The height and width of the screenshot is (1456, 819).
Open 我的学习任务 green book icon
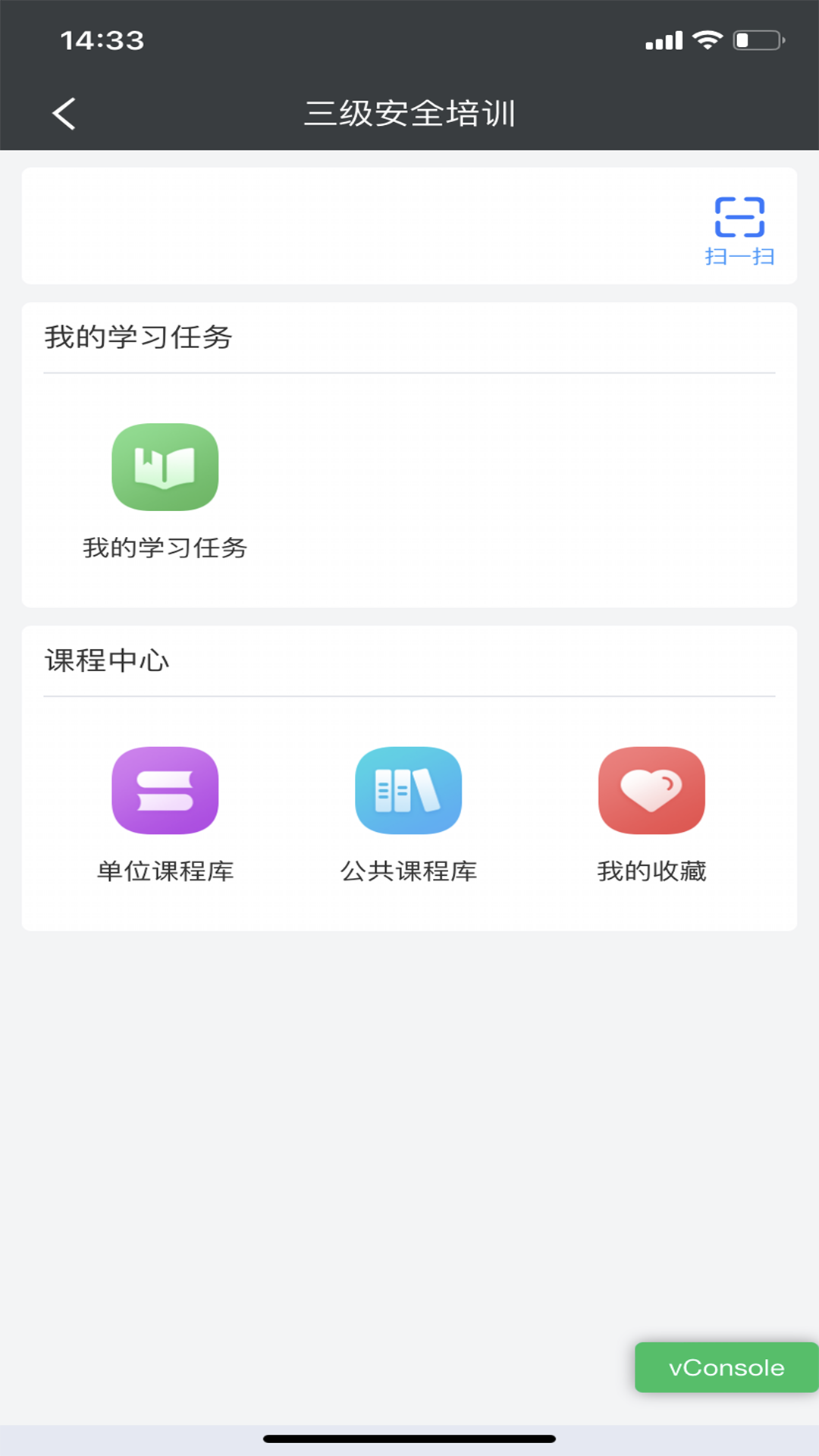165,467
